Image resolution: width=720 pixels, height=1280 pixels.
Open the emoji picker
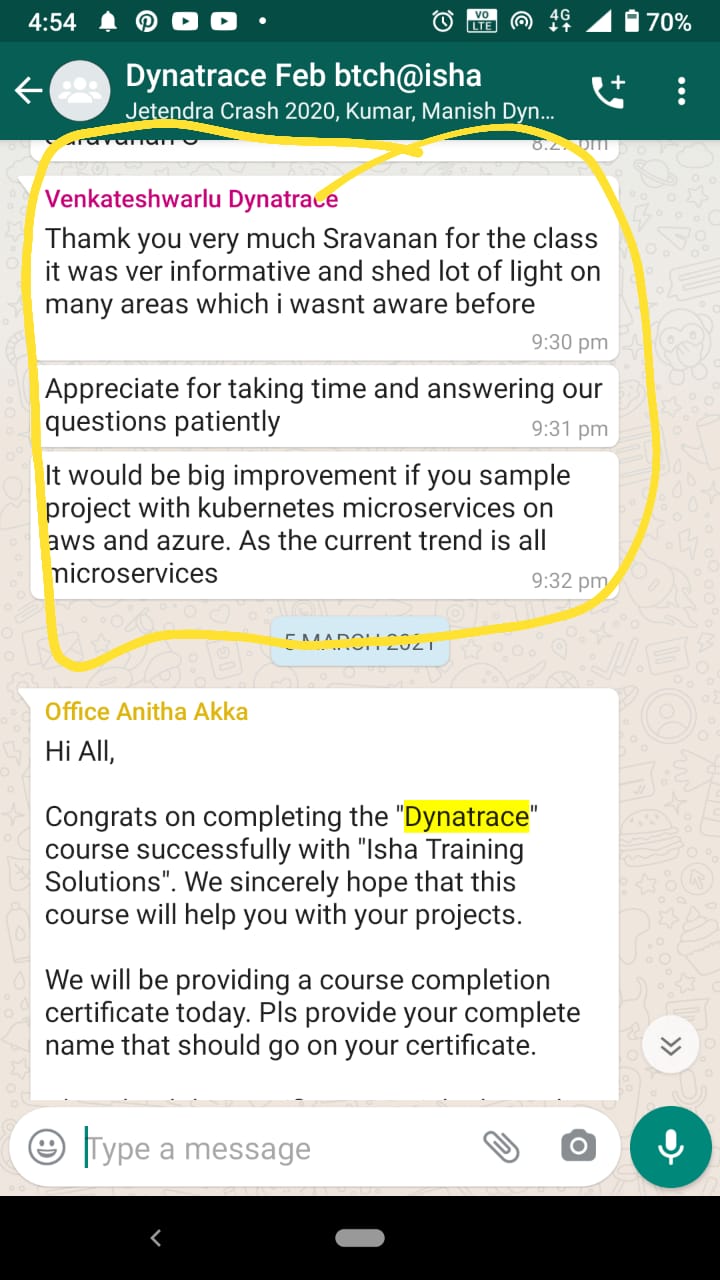pyautogui.click(x=47, y=1147)
